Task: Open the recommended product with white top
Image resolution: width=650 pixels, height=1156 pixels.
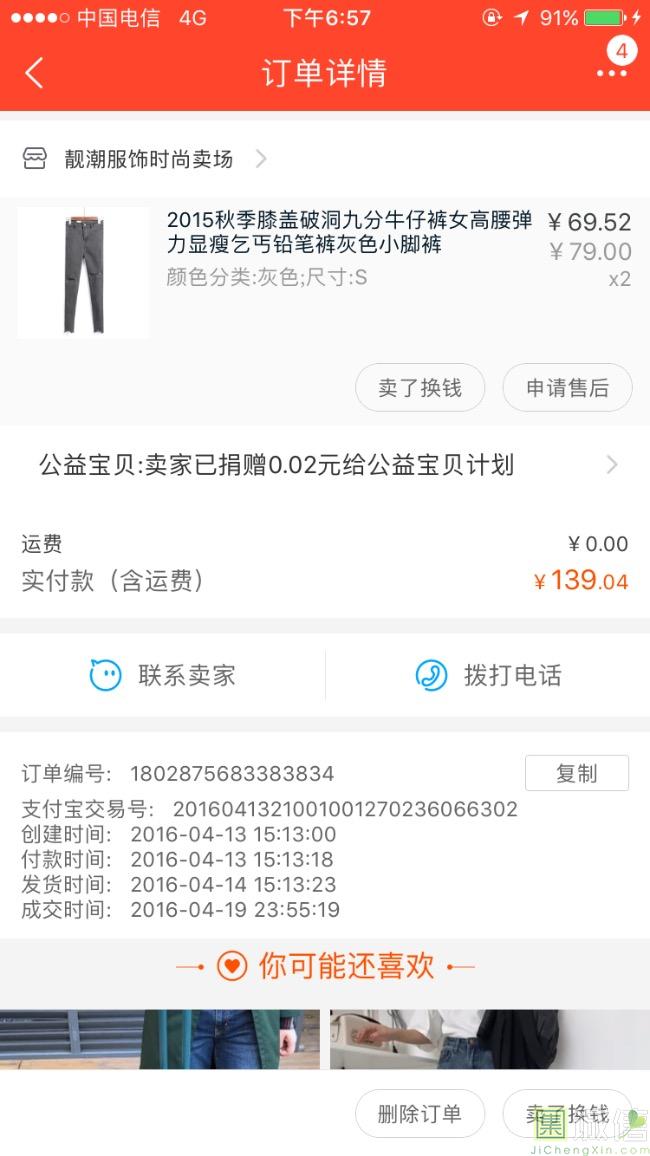Action: pos(489,1039)
